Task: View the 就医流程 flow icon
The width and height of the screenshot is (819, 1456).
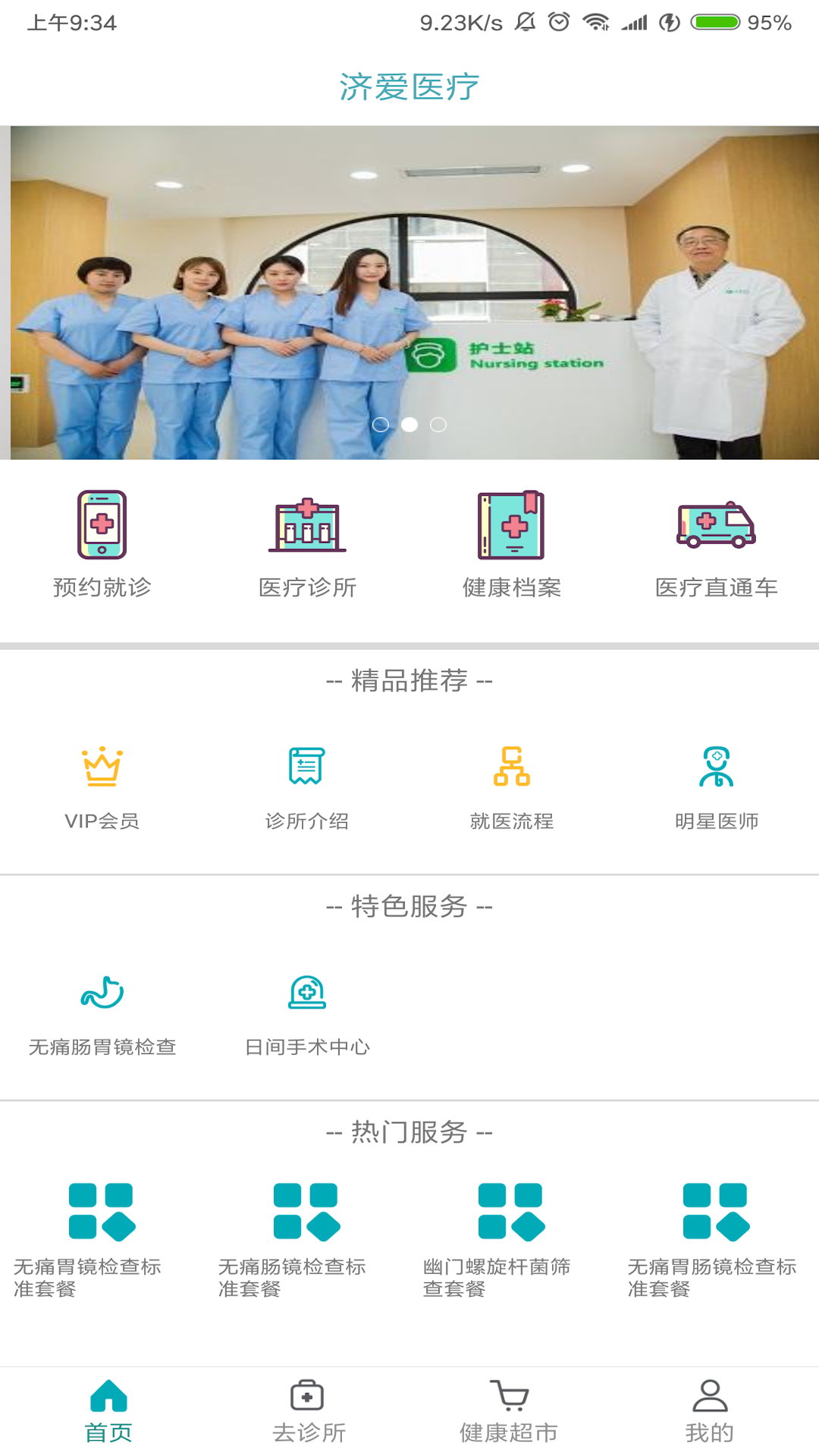Action: [511, 768]
